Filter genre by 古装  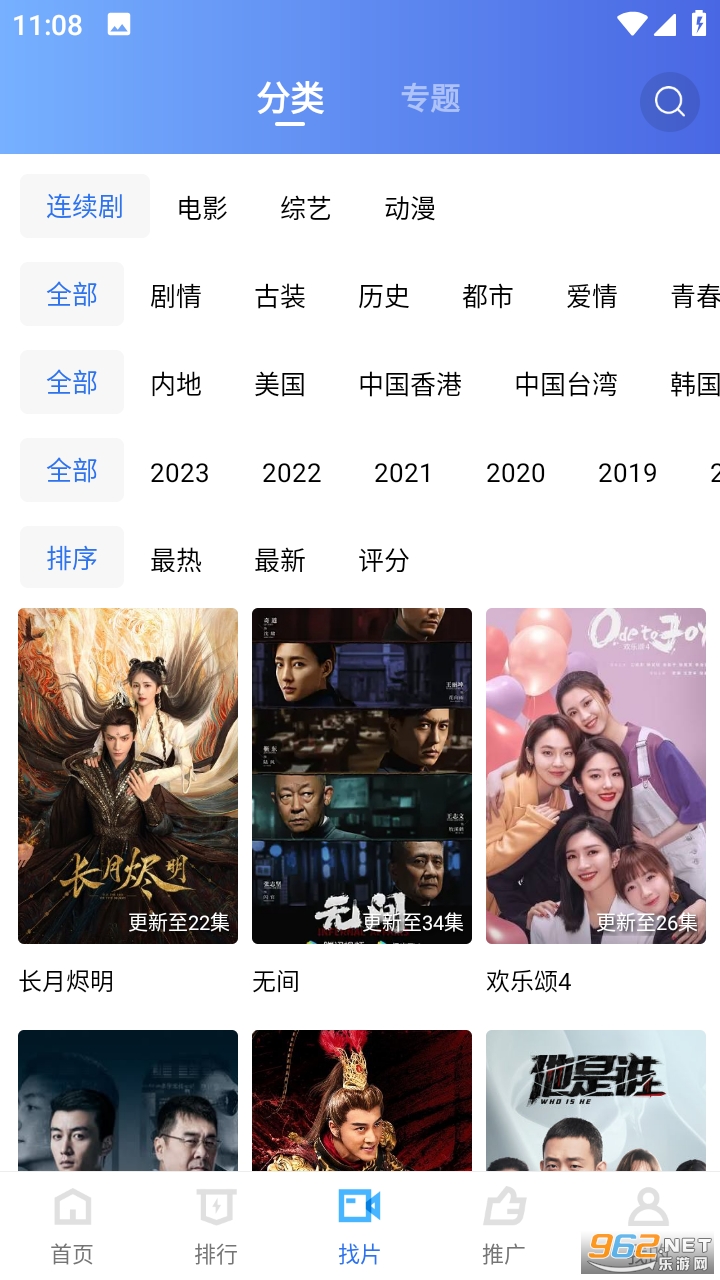[x=280, y=296]
